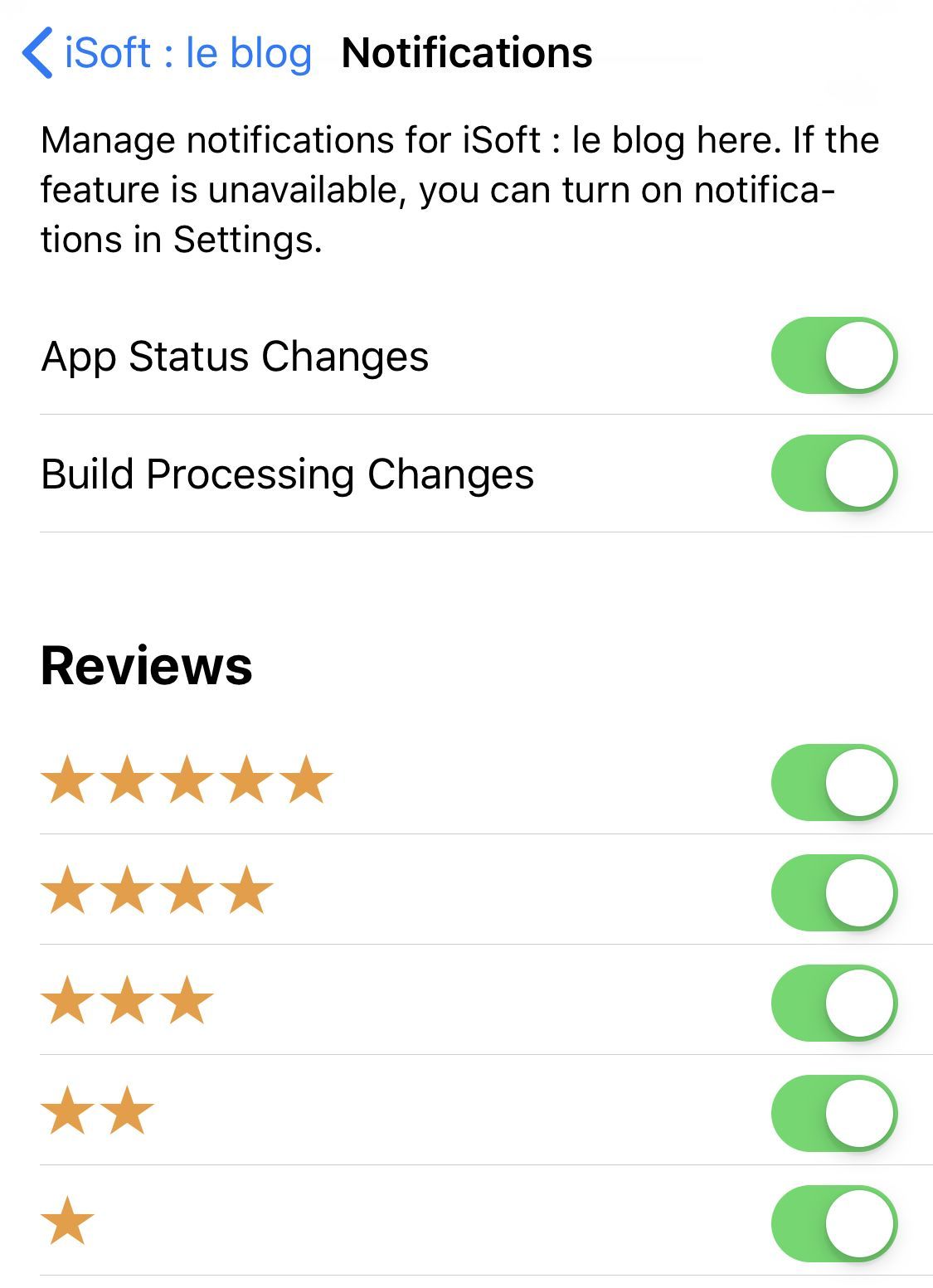Click the last star in the five-star row
Screen dimensions: 933x1288
pyautogui.click(x=304, y=780)
